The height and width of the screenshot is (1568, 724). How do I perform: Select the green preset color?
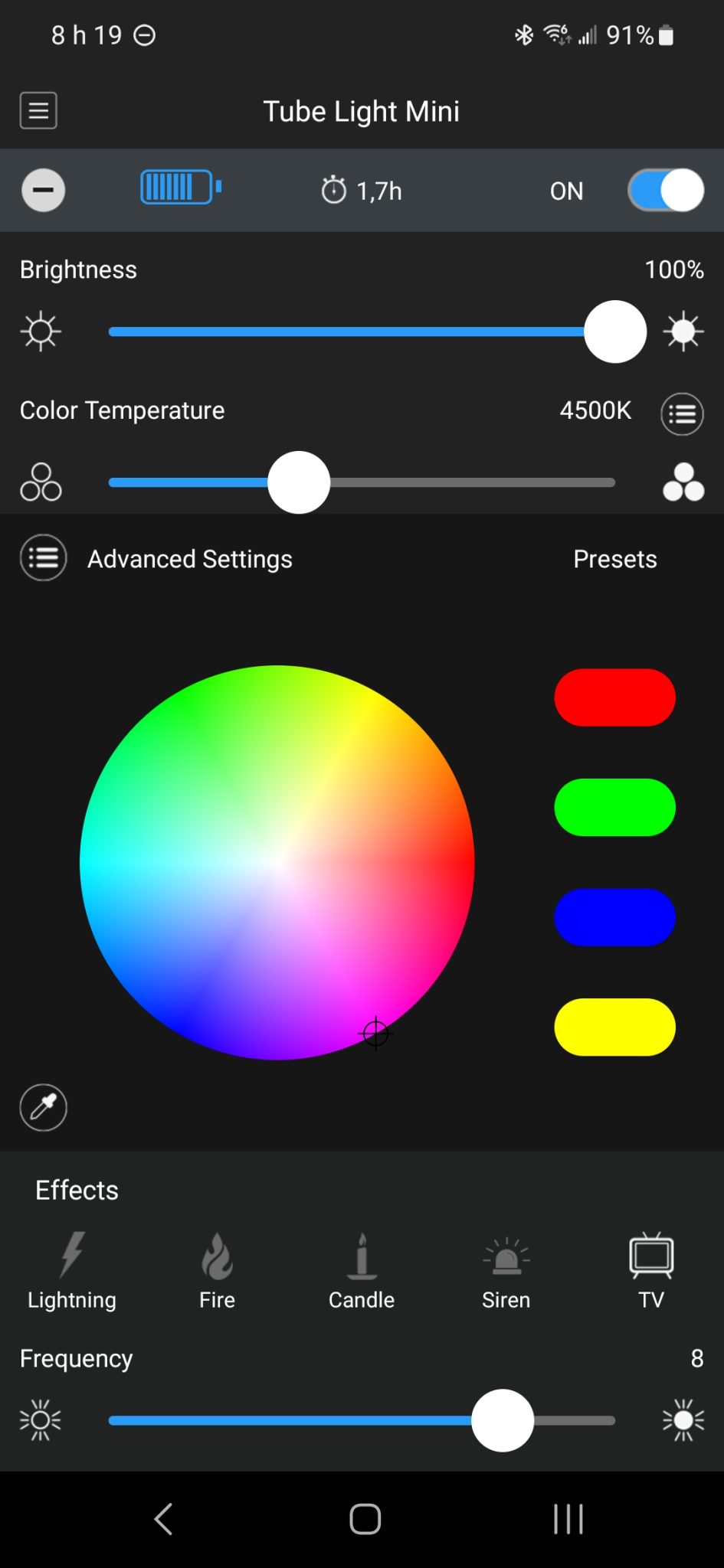(x=615, y=808)
